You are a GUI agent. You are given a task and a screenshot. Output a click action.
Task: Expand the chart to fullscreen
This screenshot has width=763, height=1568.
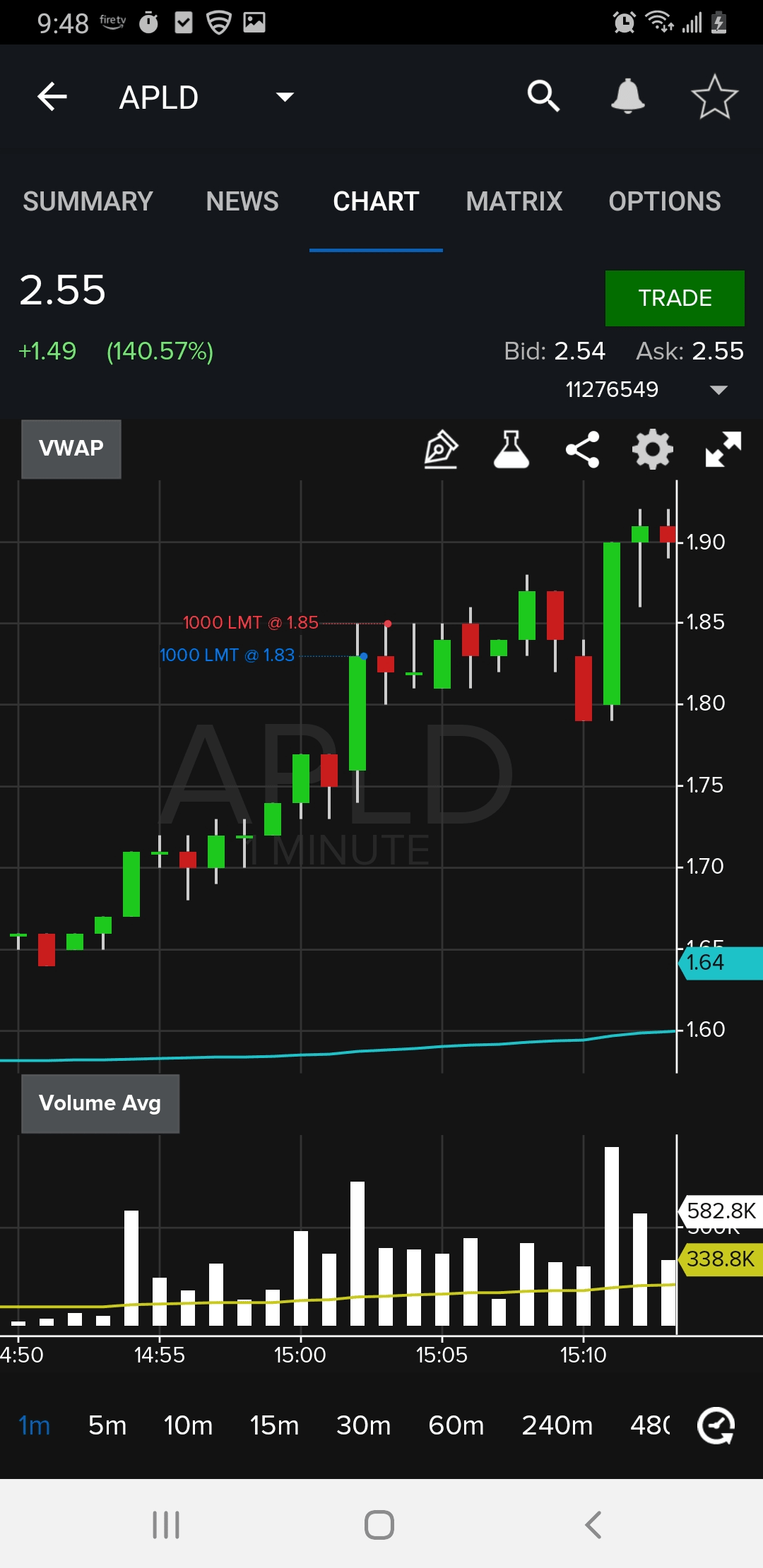(x=723, y=449)
